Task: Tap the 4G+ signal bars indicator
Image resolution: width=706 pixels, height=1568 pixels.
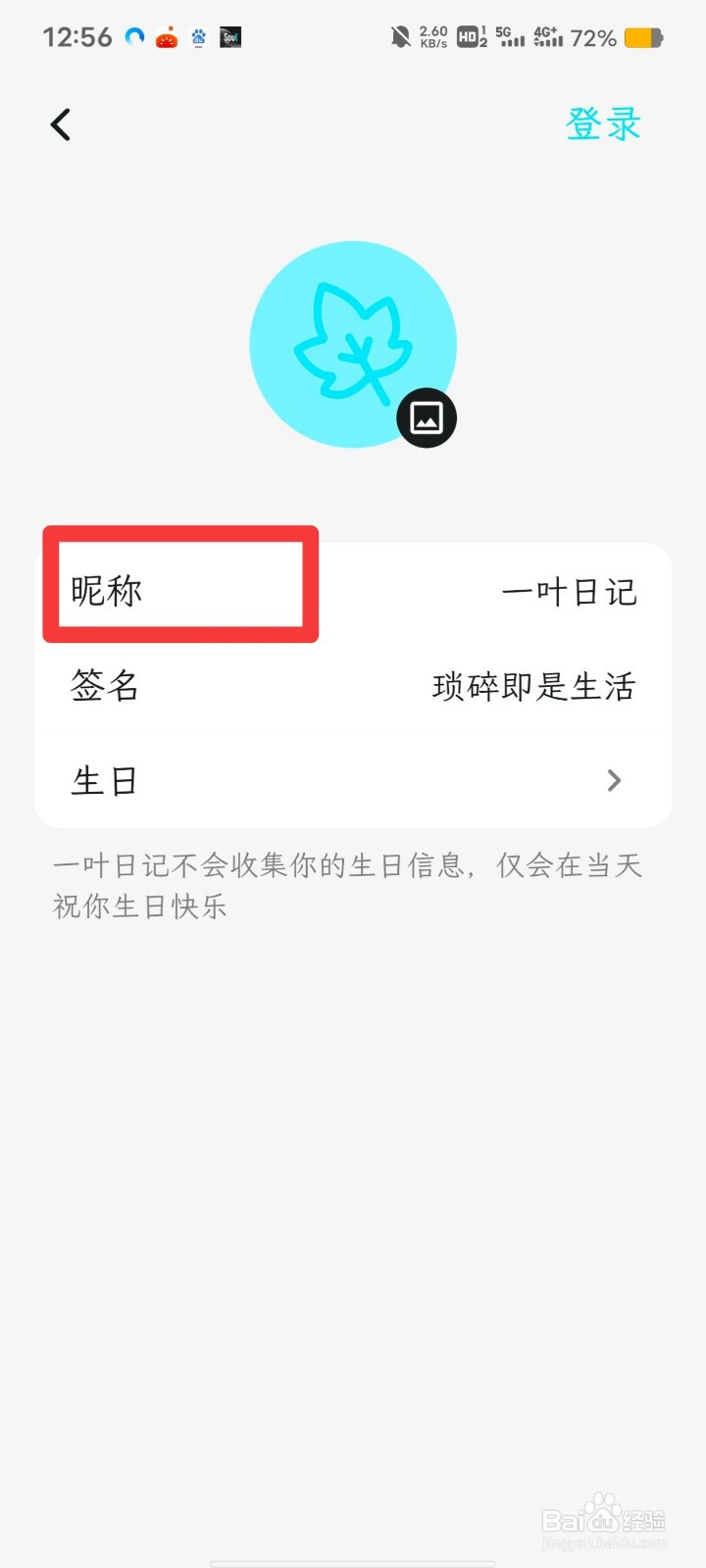Action: coord(549,37)
